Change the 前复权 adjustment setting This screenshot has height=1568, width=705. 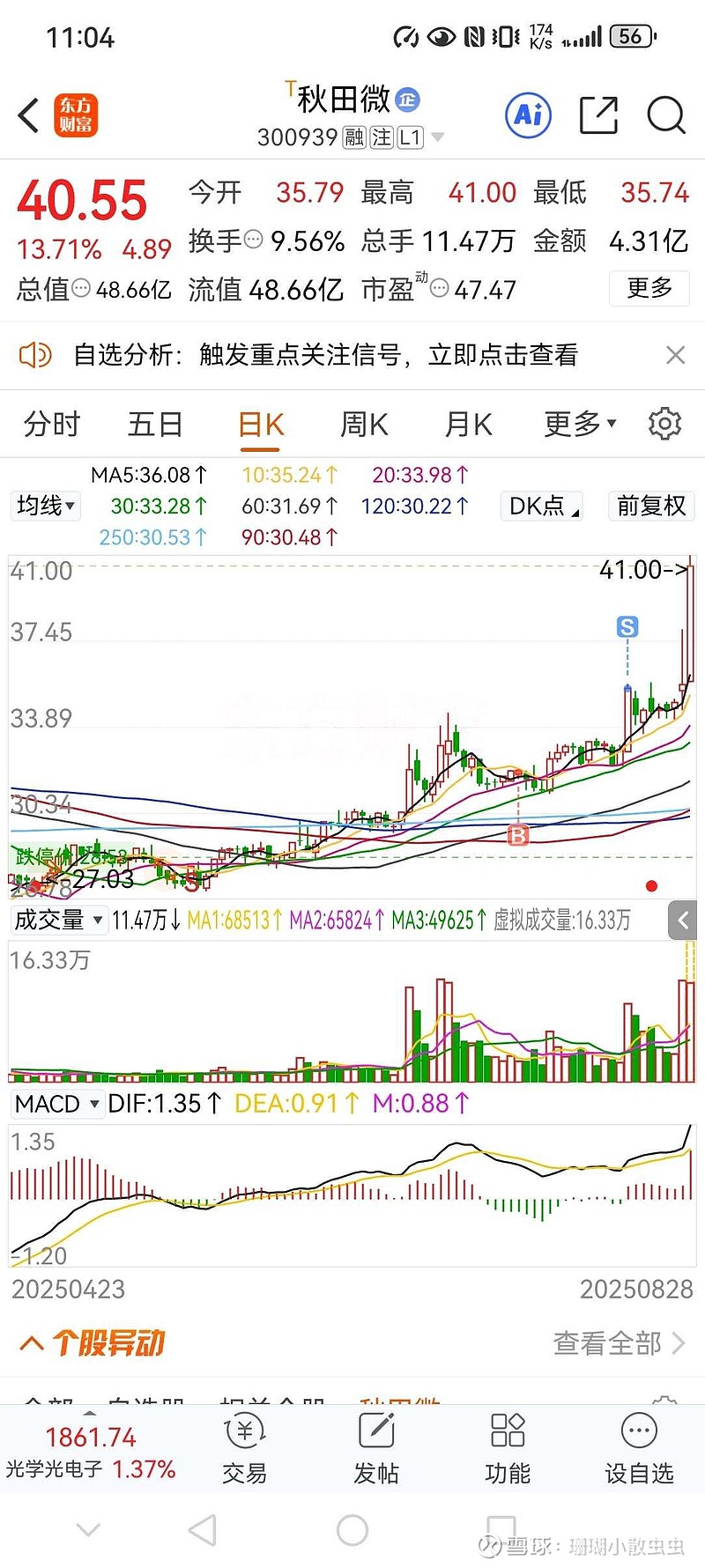tap(651, 506)
